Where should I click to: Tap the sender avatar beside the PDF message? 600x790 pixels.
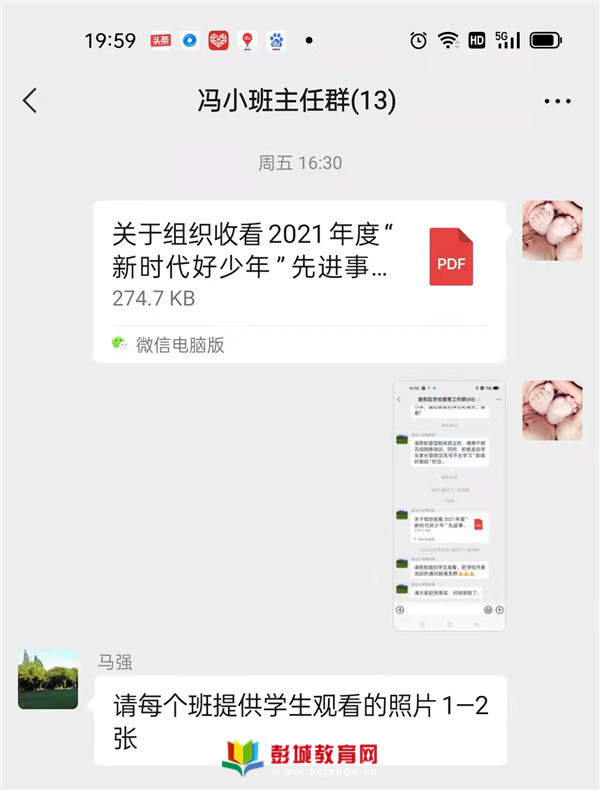pyautogui.click(x=552, y=231)
